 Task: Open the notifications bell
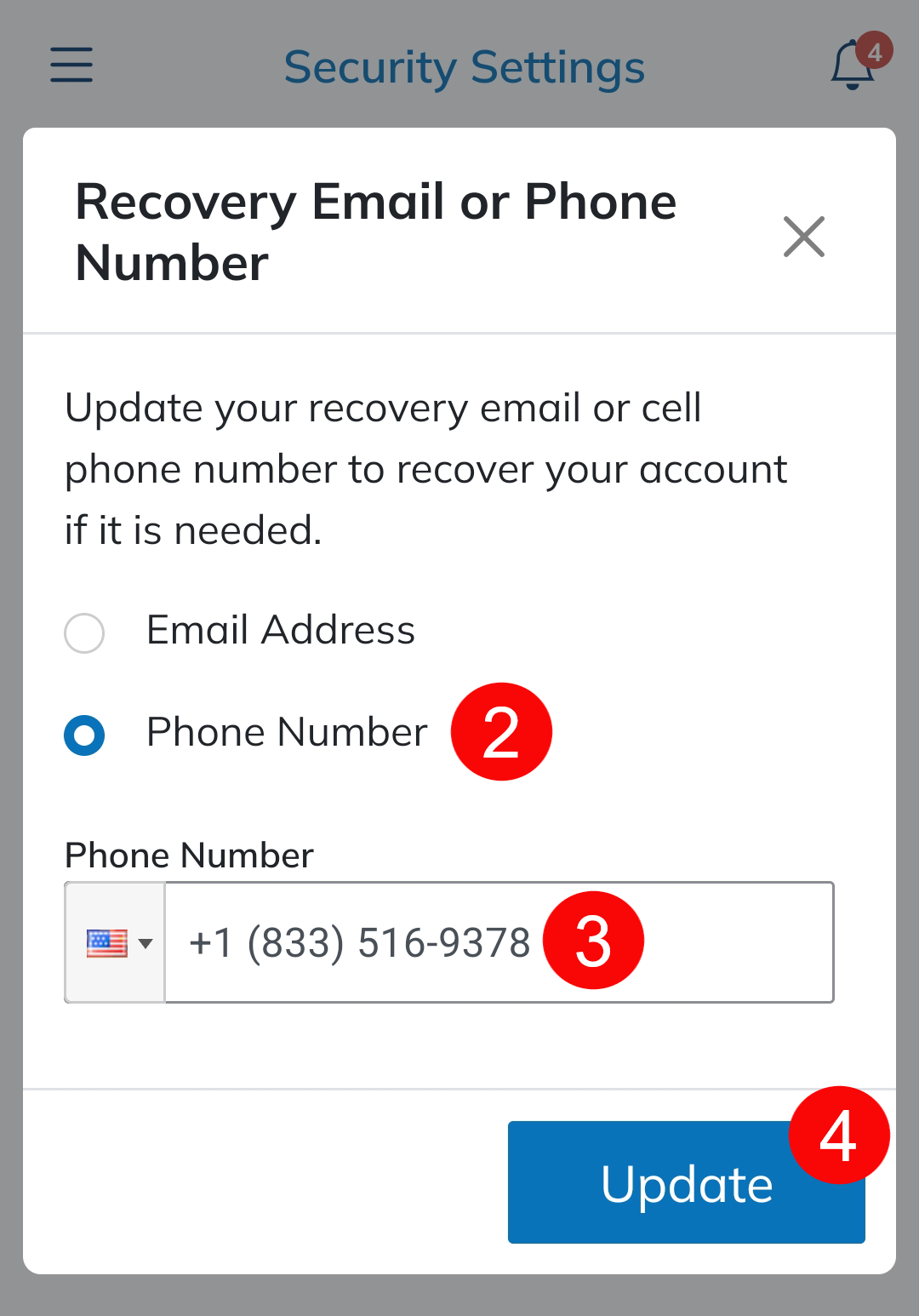[x=853, y=66]
